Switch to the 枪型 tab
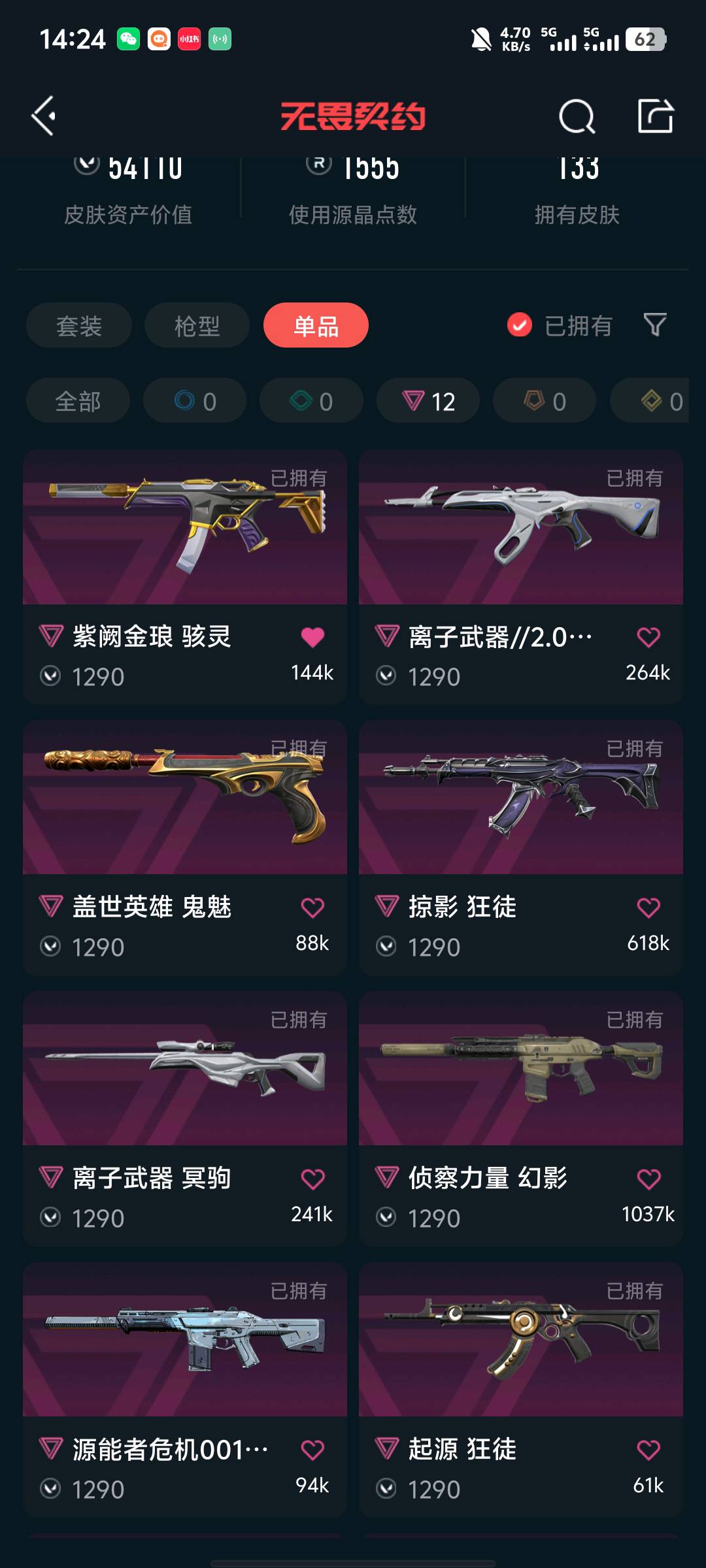 pyautogui.click(x=197, y=325)
